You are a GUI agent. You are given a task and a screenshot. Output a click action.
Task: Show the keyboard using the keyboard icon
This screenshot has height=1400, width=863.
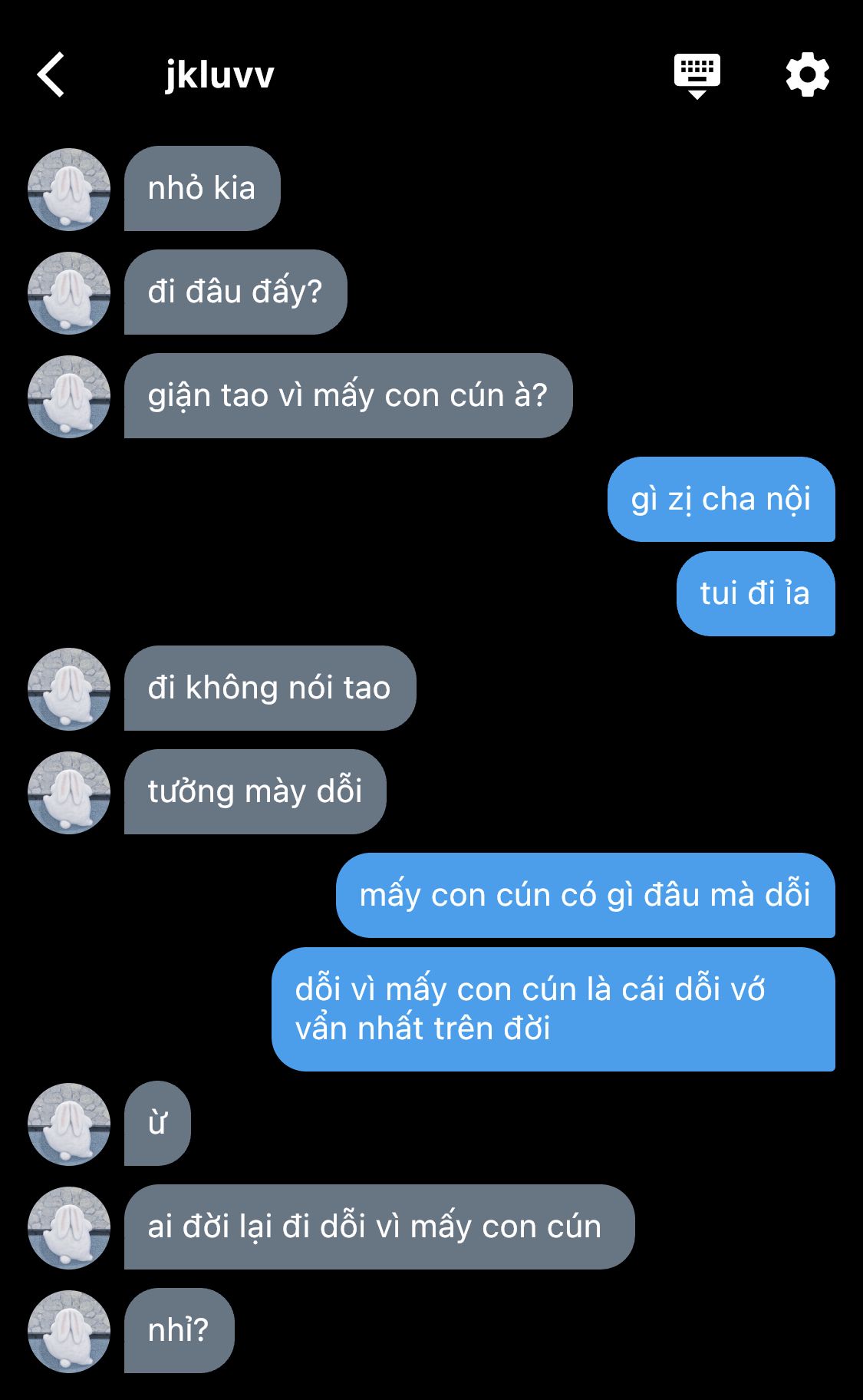coord(697,75)
